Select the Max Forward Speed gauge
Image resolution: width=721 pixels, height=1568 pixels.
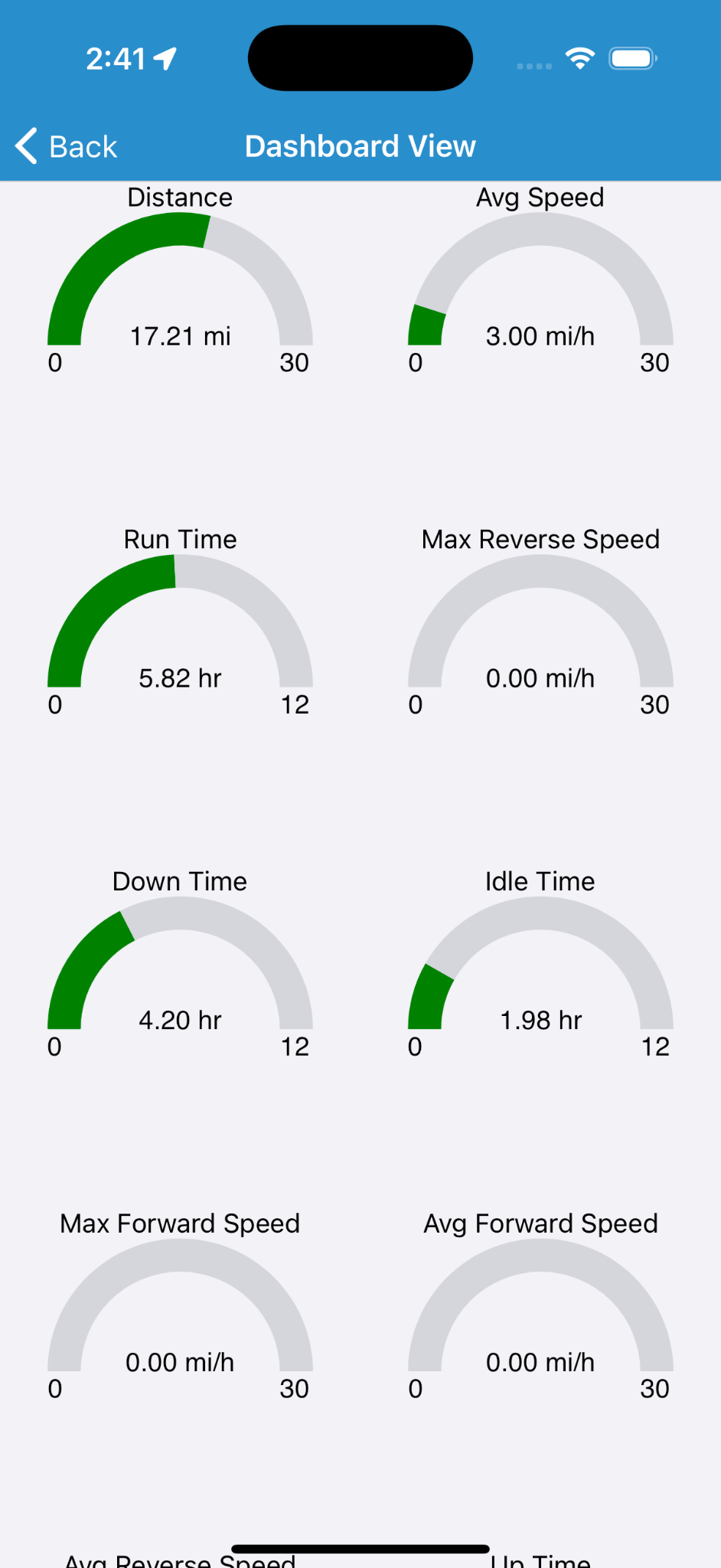[x=180, y=1309]
